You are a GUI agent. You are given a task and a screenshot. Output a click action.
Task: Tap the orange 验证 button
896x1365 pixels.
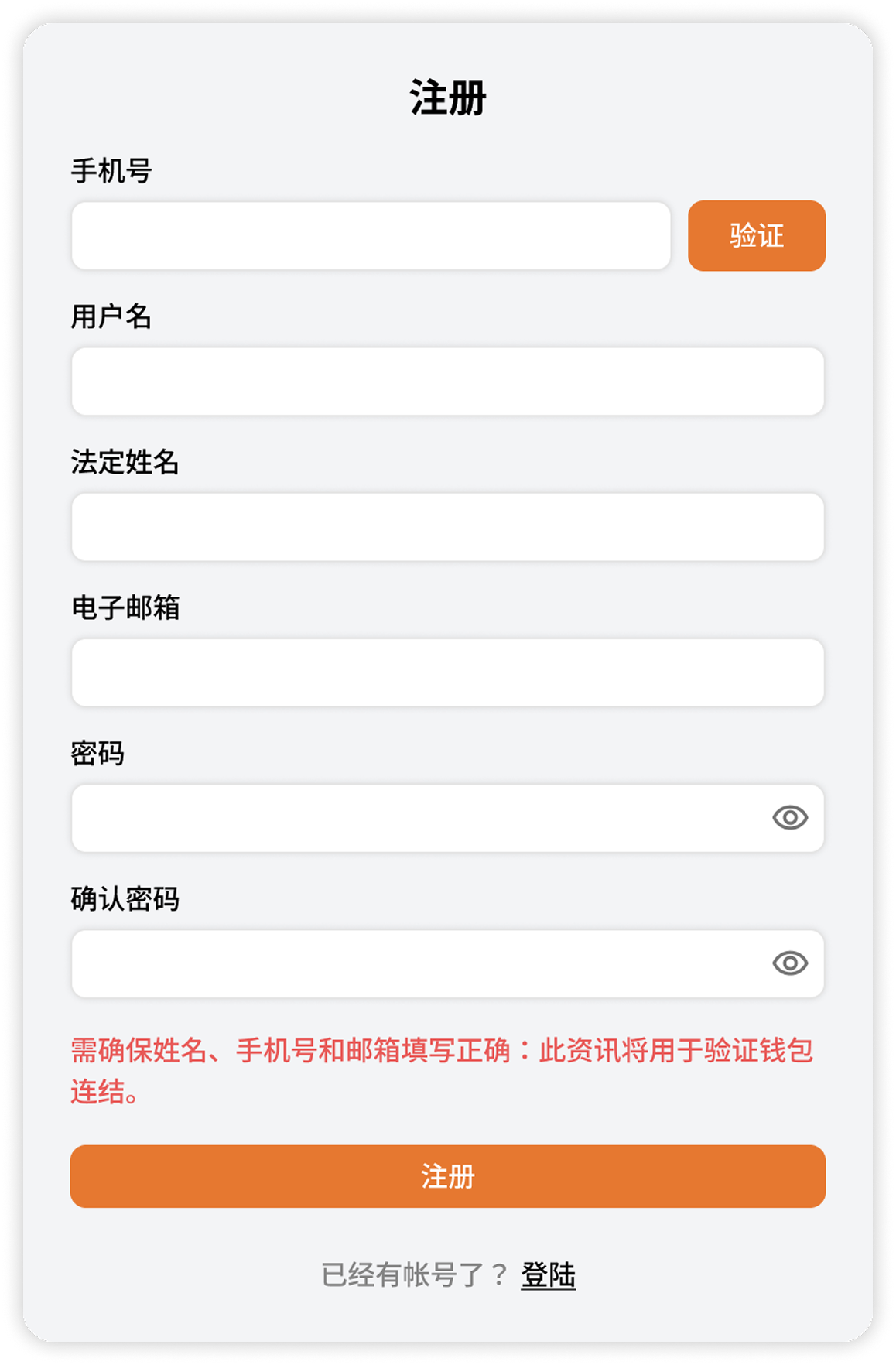pyautogui.click(x=756, y=236)
